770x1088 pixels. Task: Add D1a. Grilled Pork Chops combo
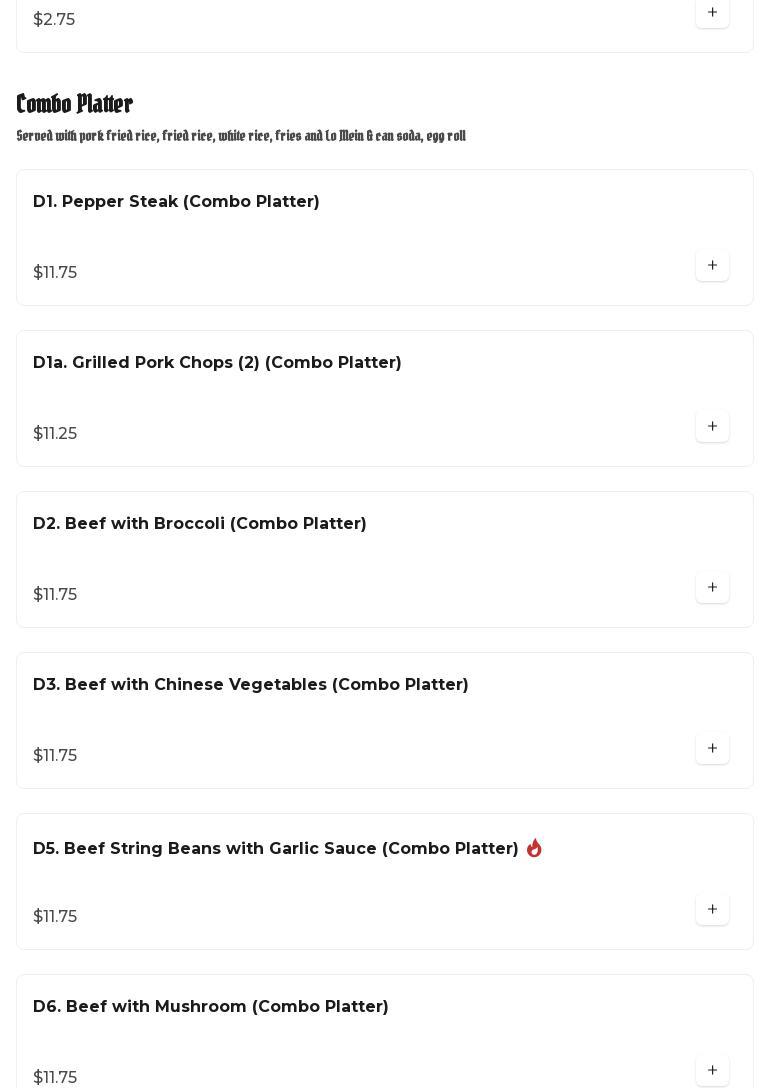pos(712,427)
